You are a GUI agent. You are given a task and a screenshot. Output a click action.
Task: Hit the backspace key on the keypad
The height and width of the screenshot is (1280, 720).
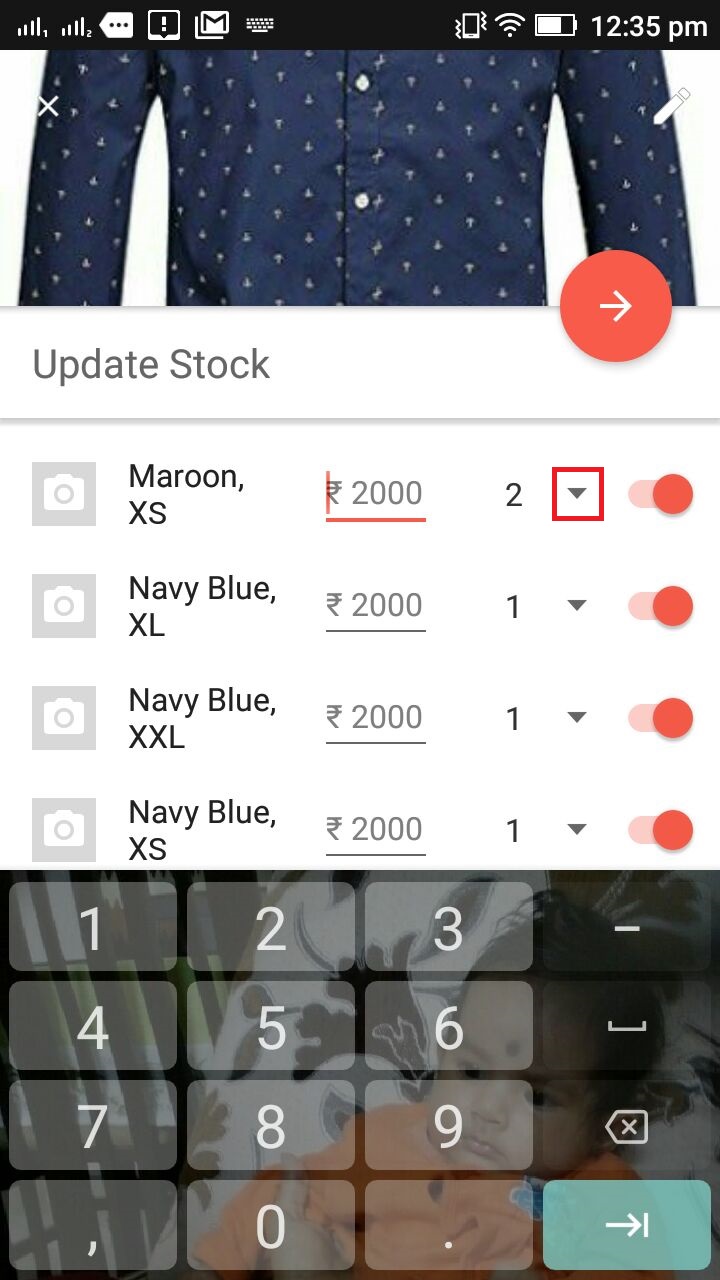point(627,1127)
